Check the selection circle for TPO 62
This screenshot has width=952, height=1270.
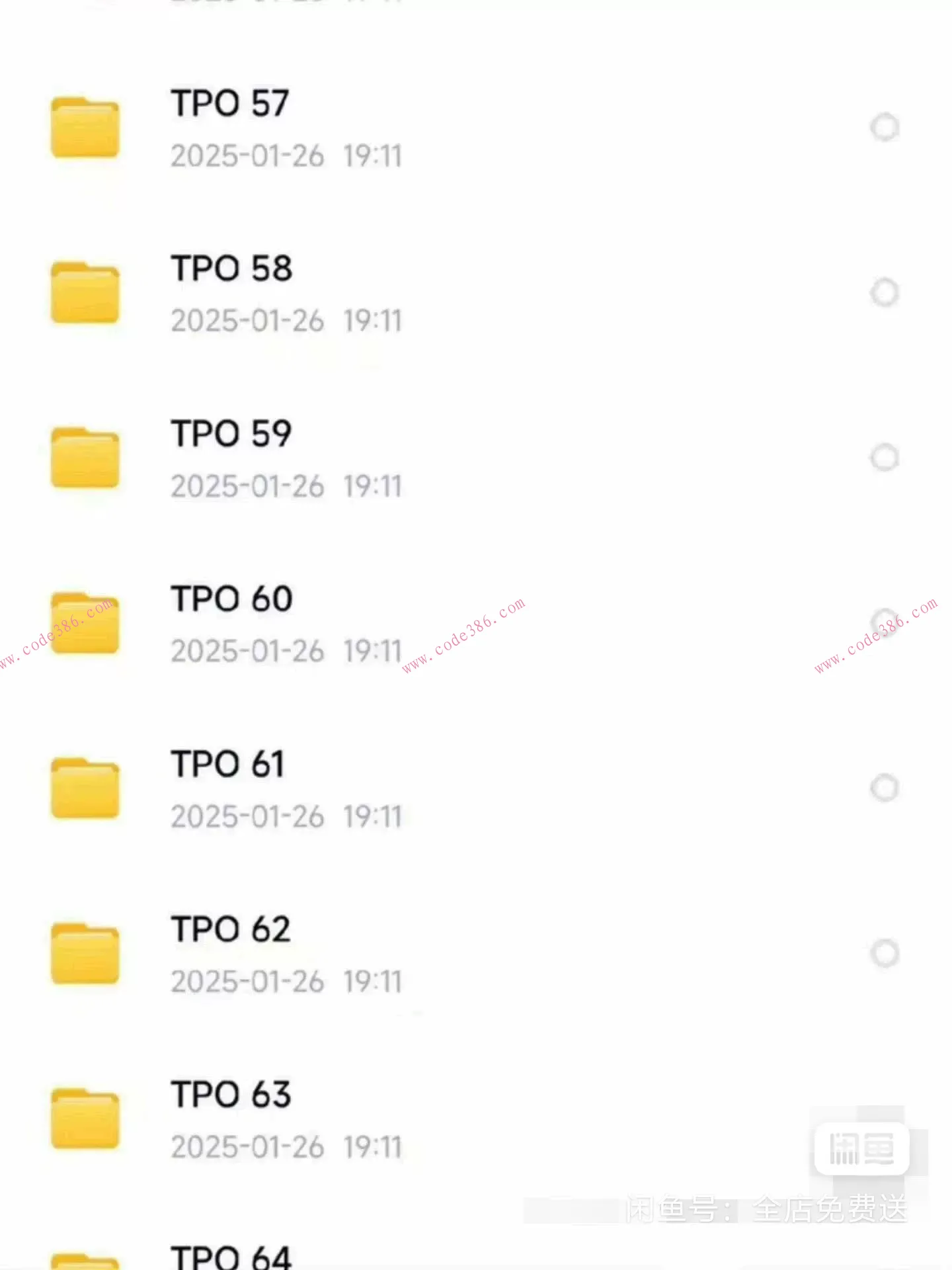click(885, 953)
